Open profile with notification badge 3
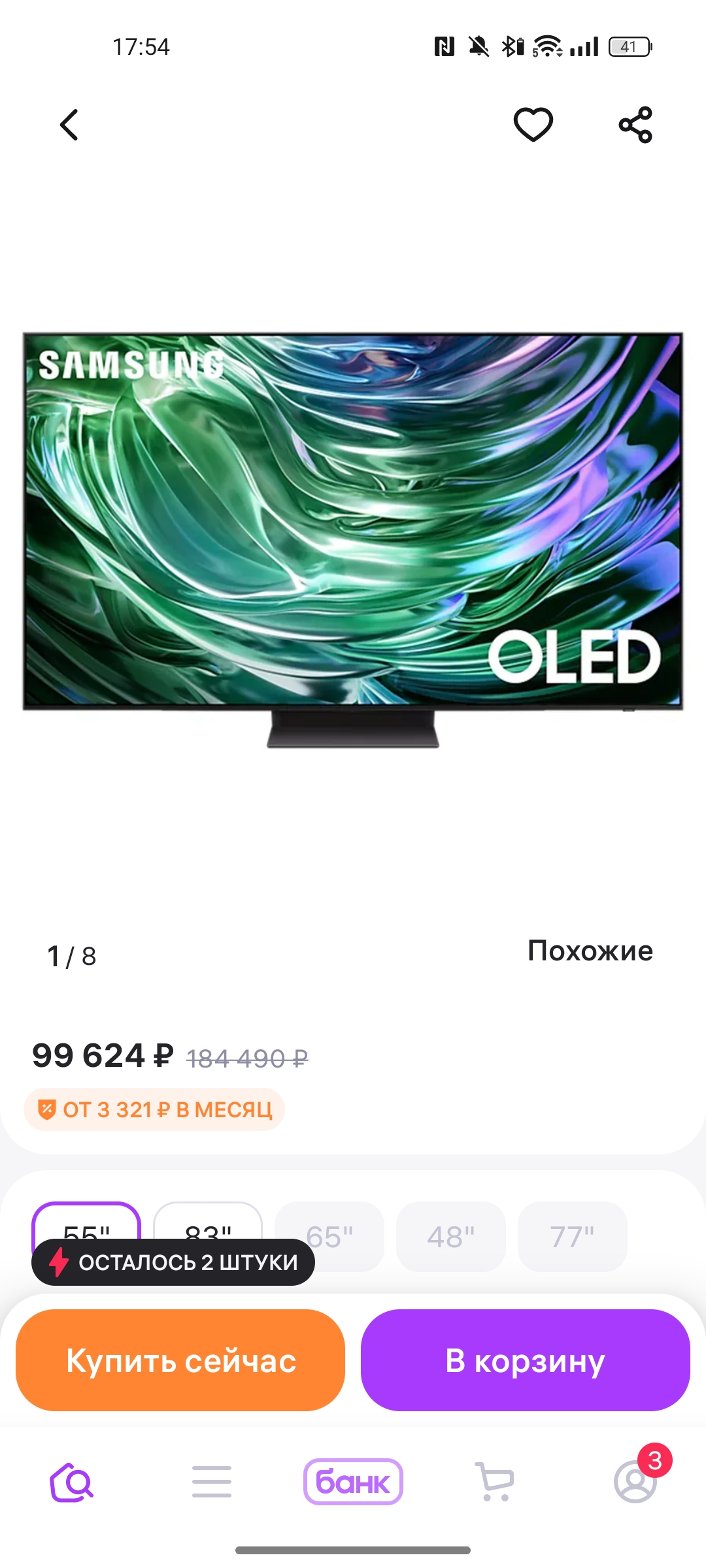Viewport: 706px width, 1568px height. (x=635, y=1482)
